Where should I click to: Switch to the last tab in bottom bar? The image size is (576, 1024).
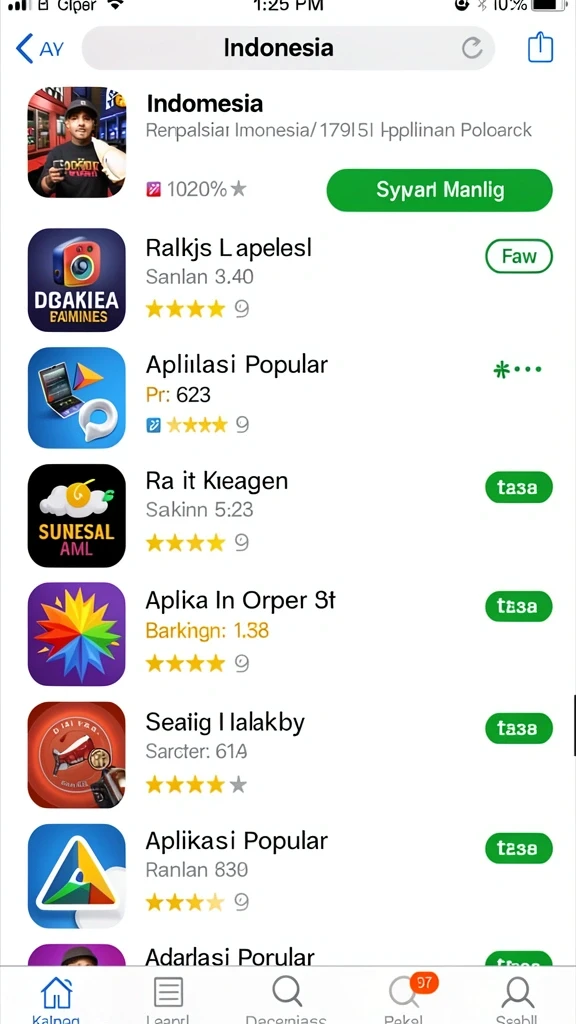click(517, 998)
